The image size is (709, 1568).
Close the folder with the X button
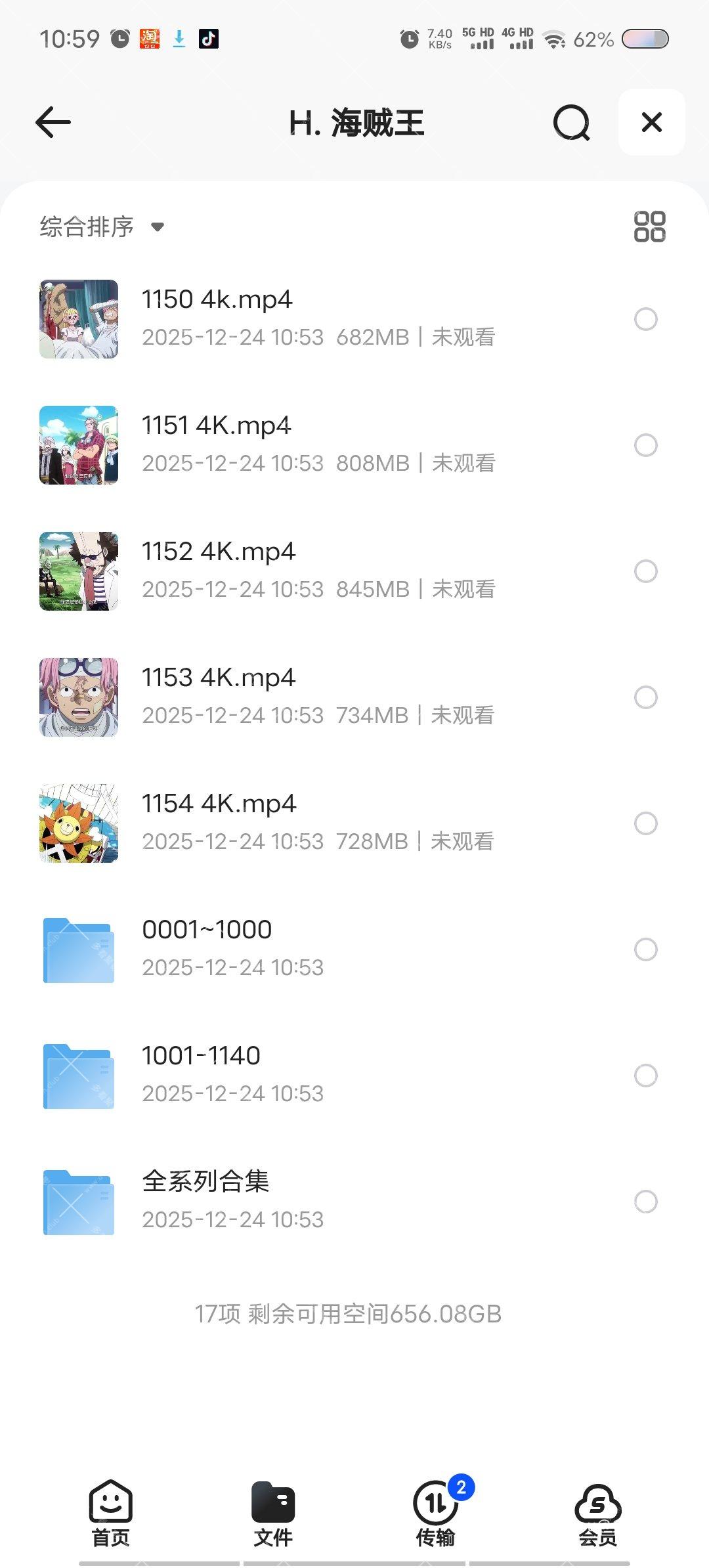651,123
